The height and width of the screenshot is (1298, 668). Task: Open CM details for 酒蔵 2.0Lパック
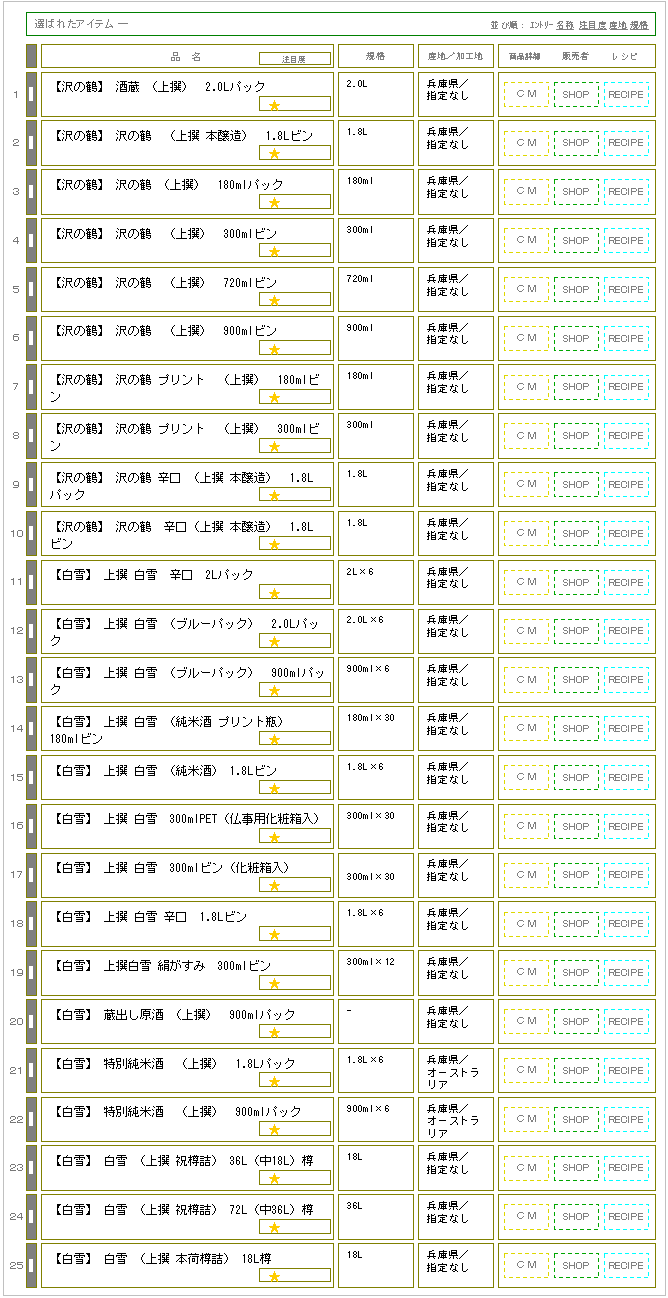click(526, 94)
